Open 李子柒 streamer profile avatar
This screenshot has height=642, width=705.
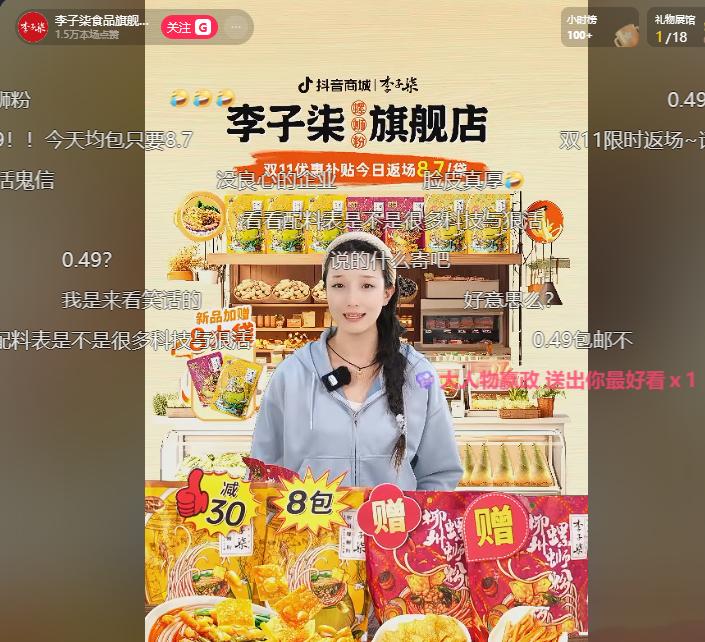click(32, 27)
